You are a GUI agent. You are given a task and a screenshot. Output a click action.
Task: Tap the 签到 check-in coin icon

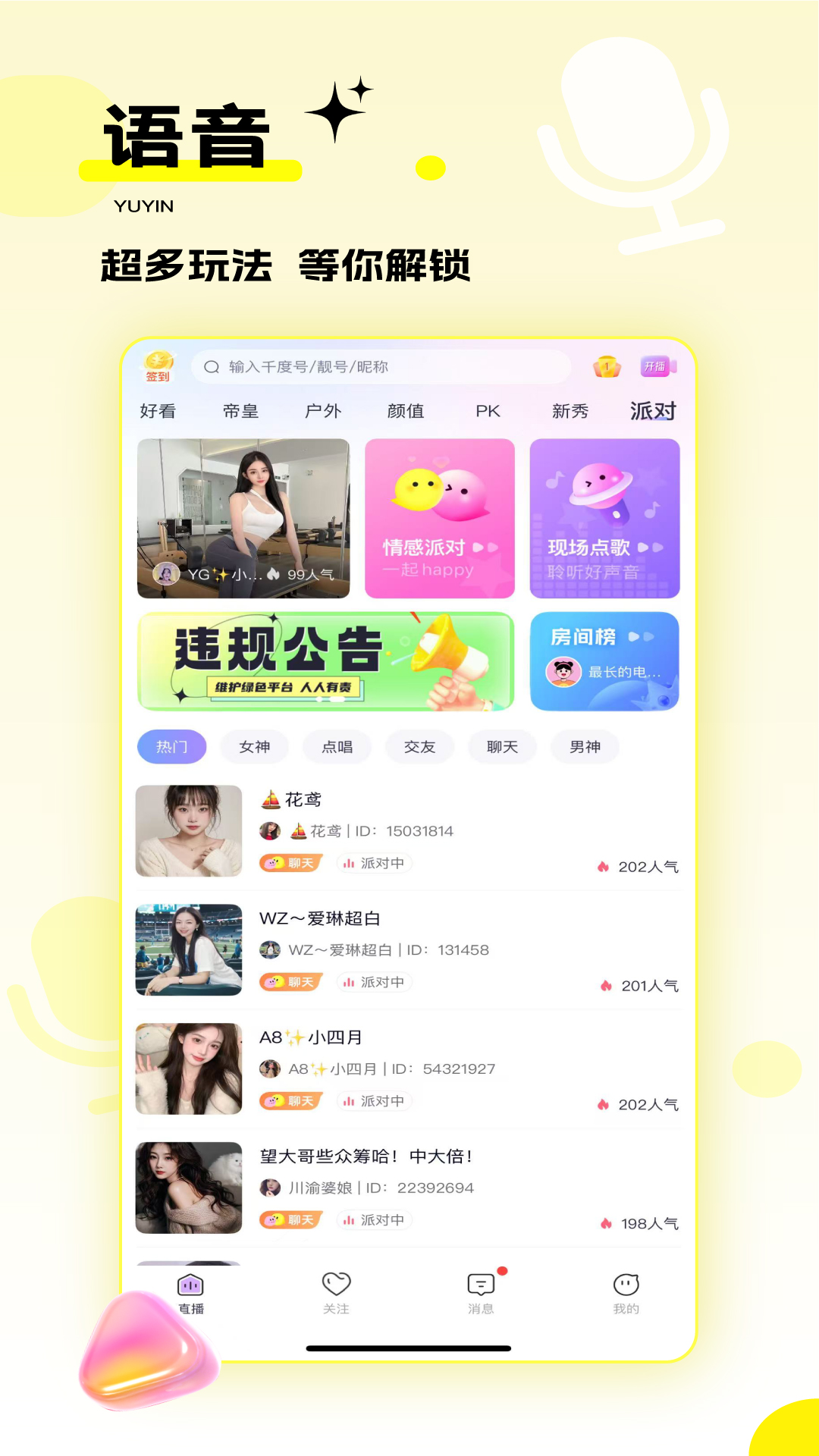158,368
